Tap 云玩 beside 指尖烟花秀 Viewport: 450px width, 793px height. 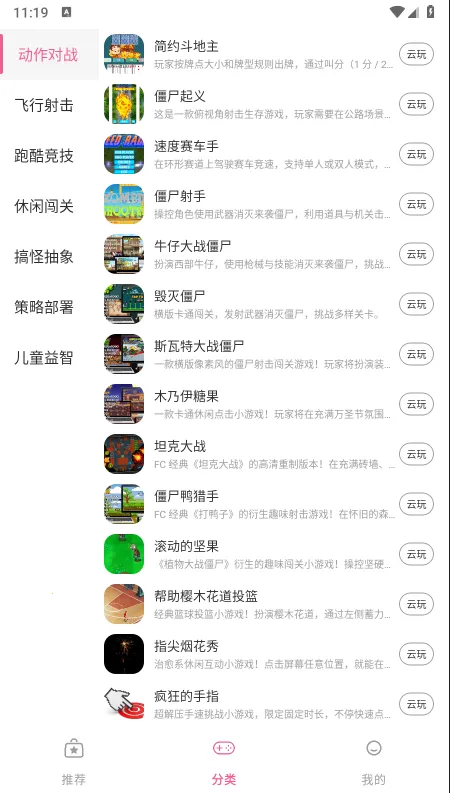[416, 654]
